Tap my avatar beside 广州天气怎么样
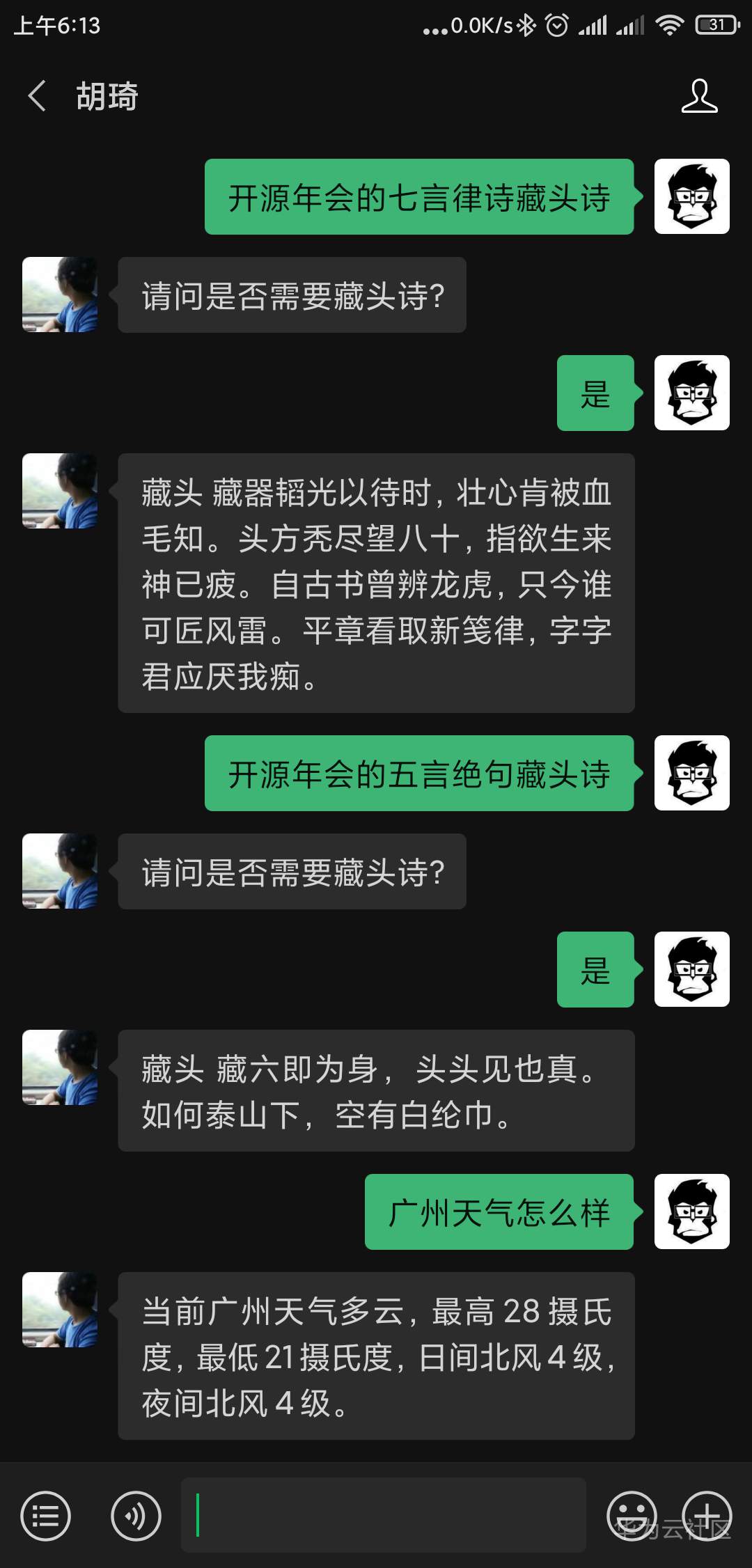This screenshot has height=1568, width=752. [x=691, y=1212]
